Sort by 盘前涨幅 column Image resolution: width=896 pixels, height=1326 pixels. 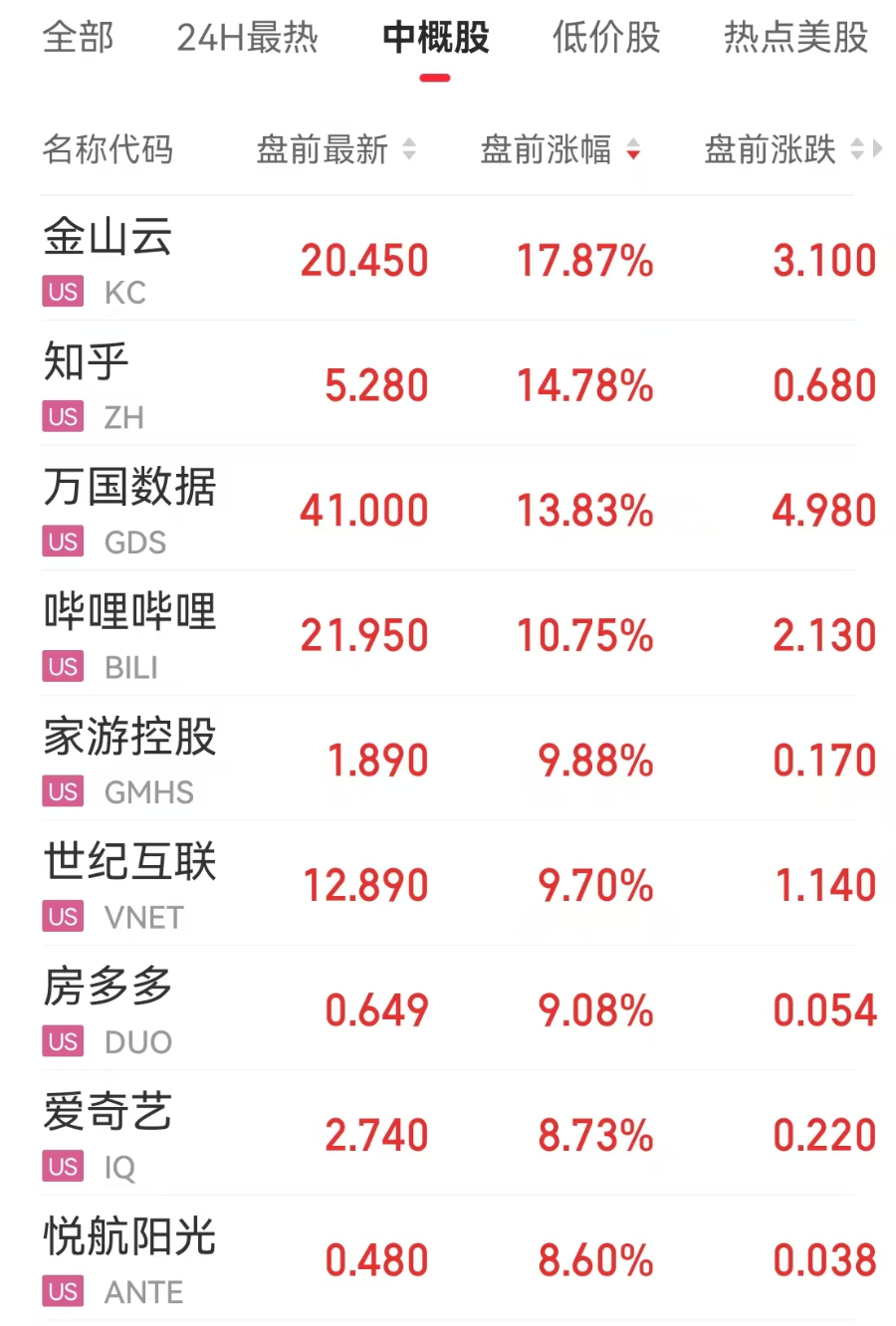[x=560, y=150]
